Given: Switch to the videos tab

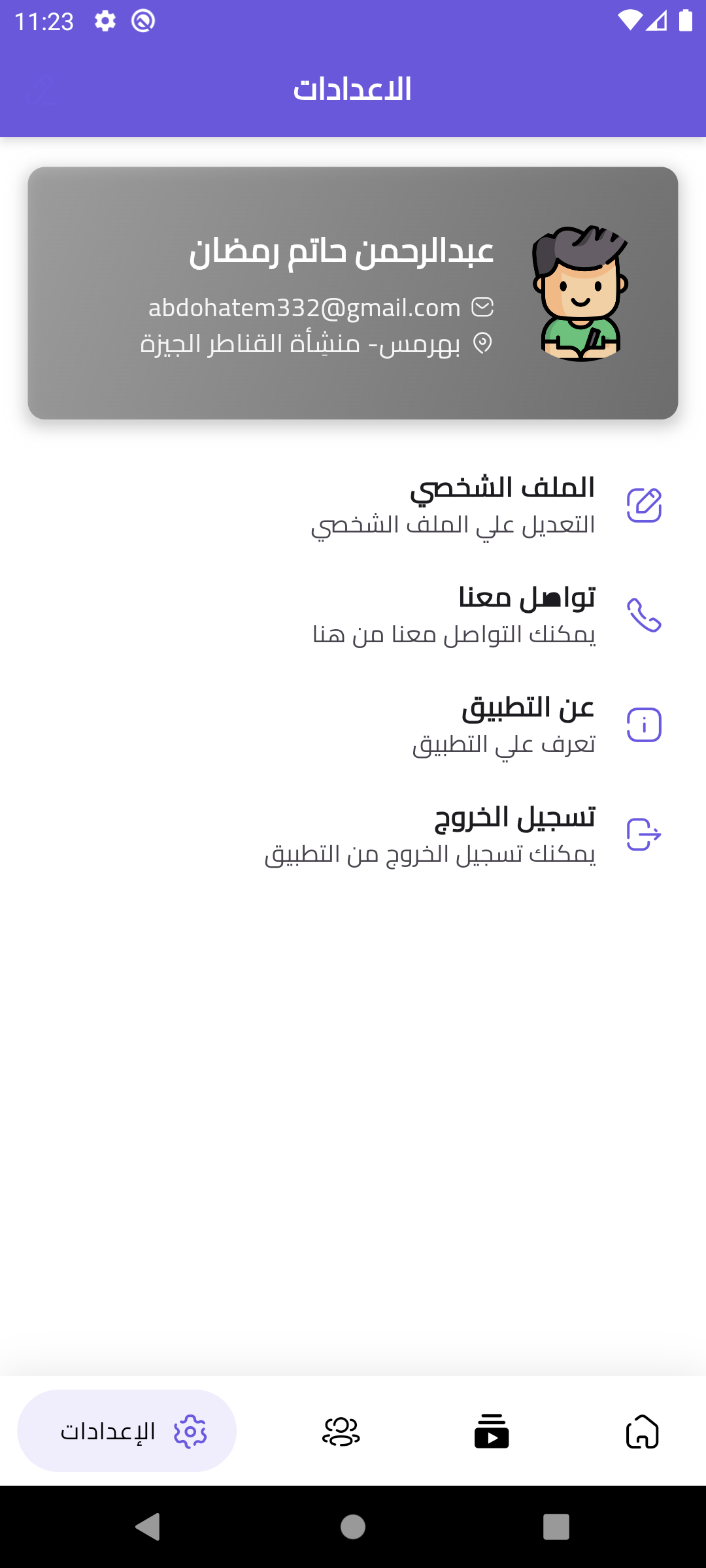Looking at the screenshot, I should pos(492,1431).
